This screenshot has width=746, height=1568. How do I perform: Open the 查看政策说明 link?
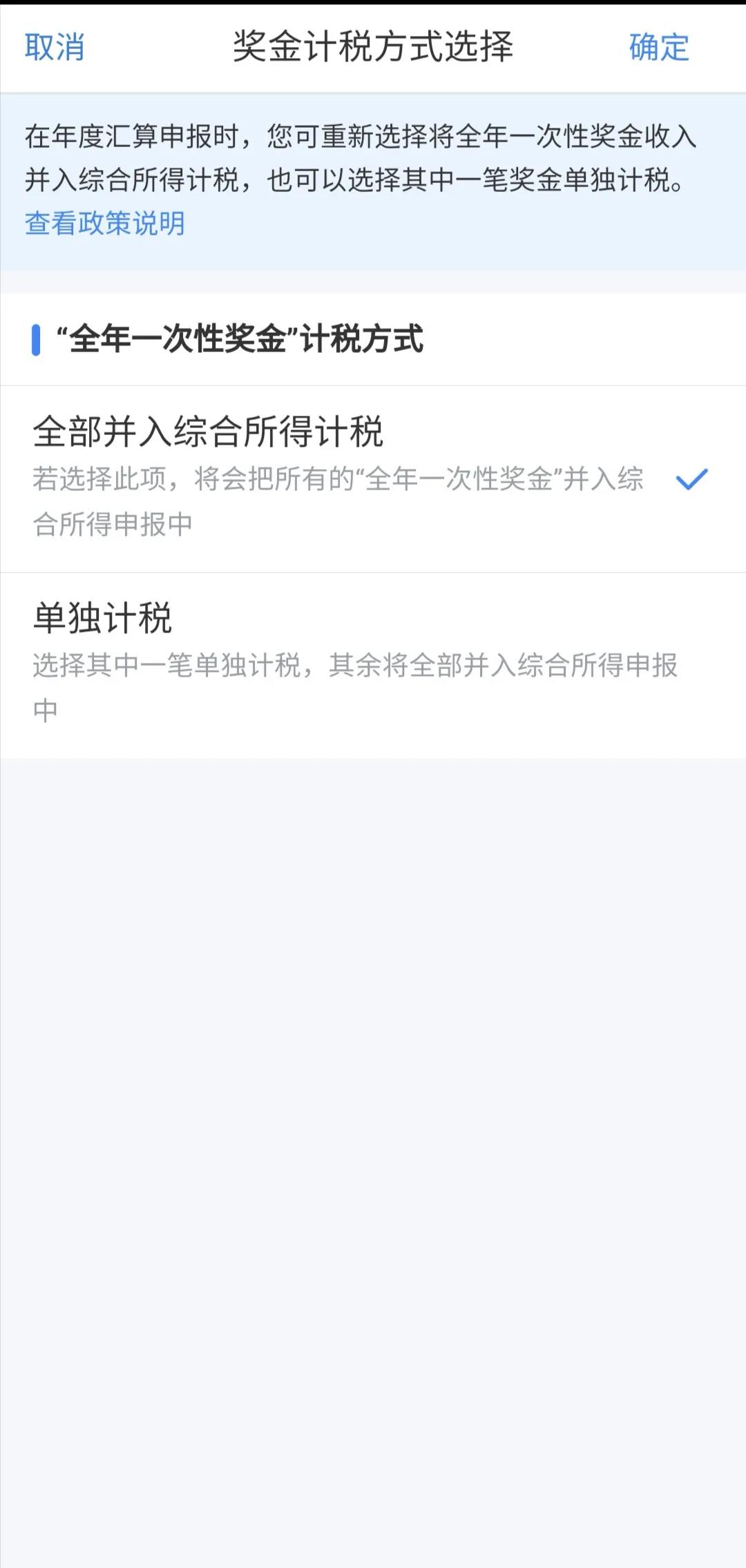[105, 223]
